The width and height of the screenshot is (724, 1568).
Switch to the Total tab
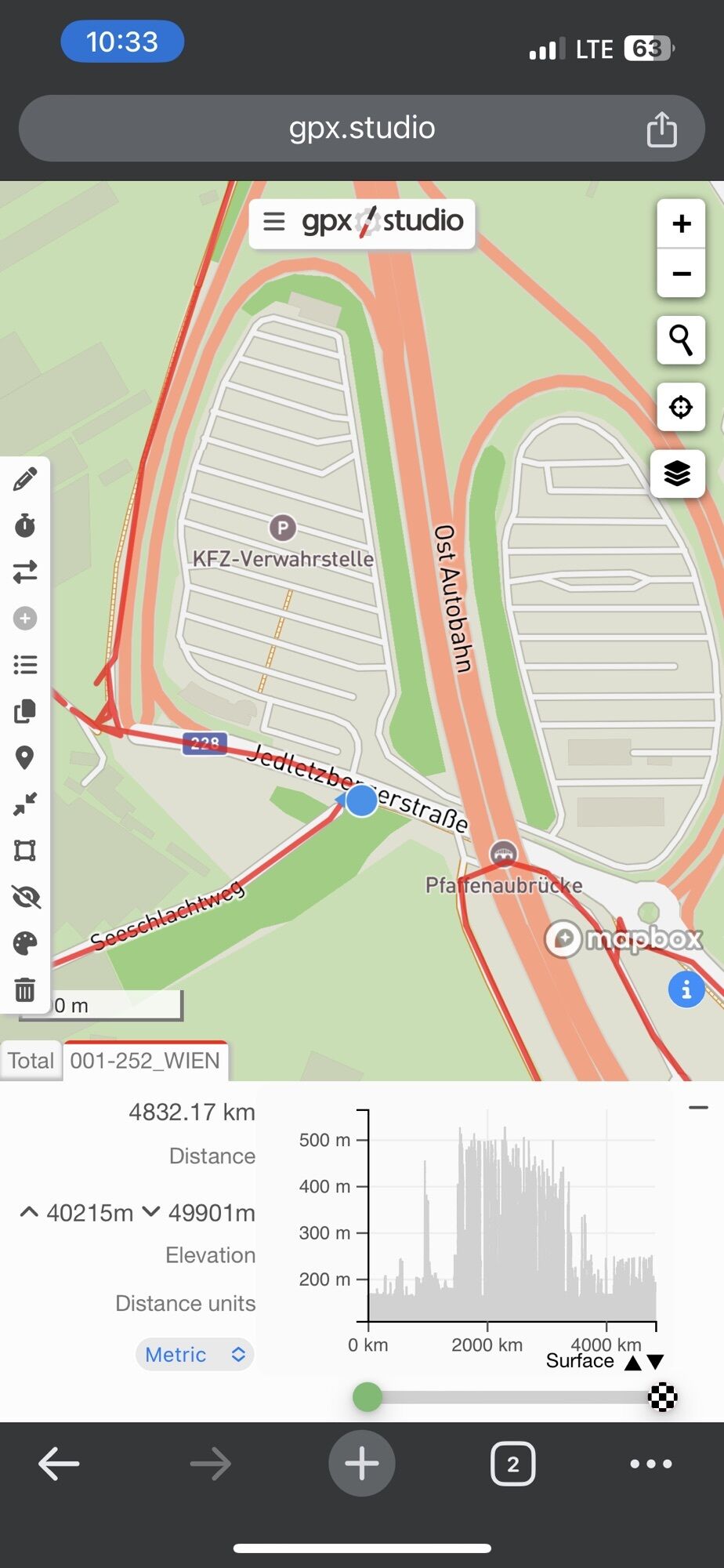(x=31, y=1061)
